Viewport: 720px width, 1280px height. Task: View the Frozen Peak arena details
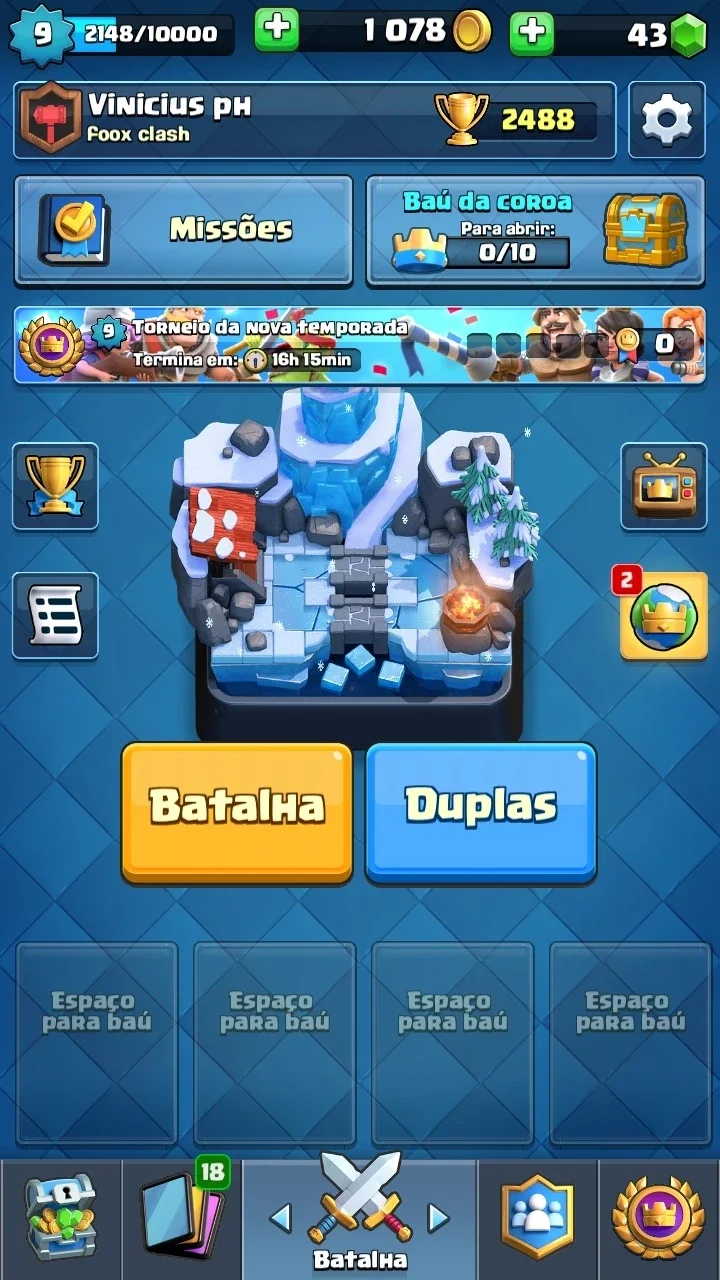(x=360, y=565)
